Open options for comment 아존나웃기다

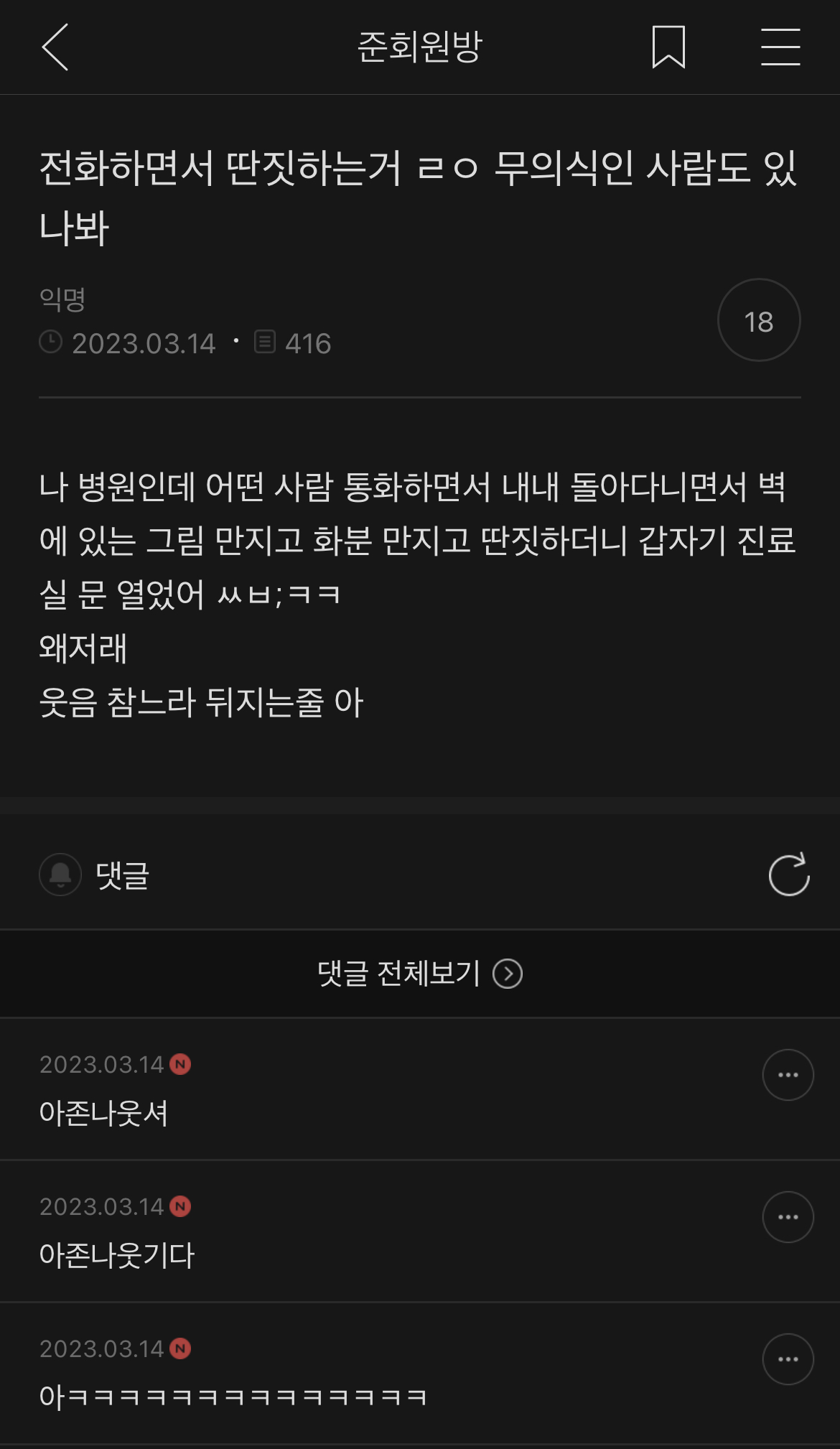click(788, 1217)
